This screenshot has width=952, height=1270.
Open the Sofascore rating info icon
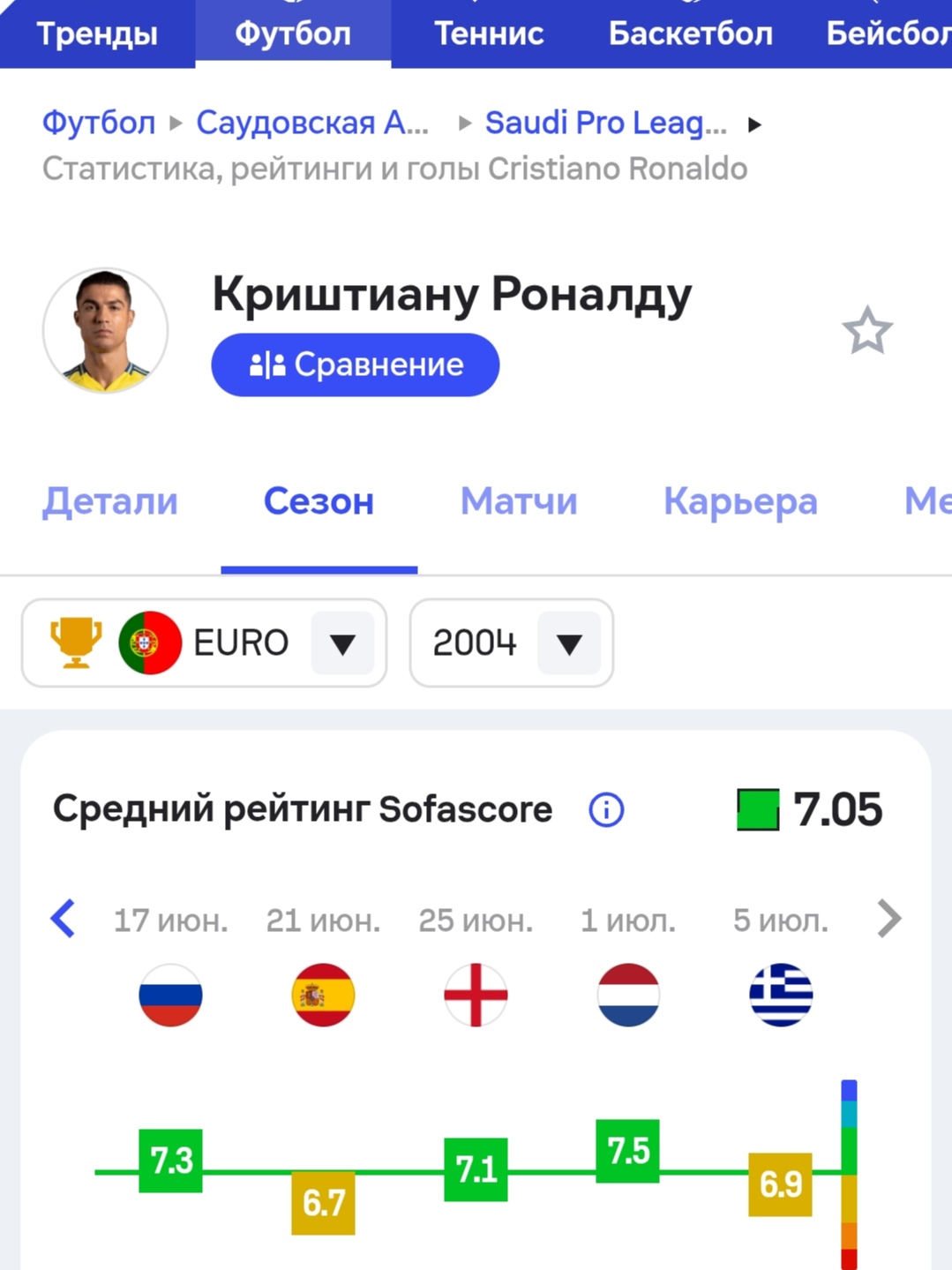pyautogui.click(x=606, y=809)
